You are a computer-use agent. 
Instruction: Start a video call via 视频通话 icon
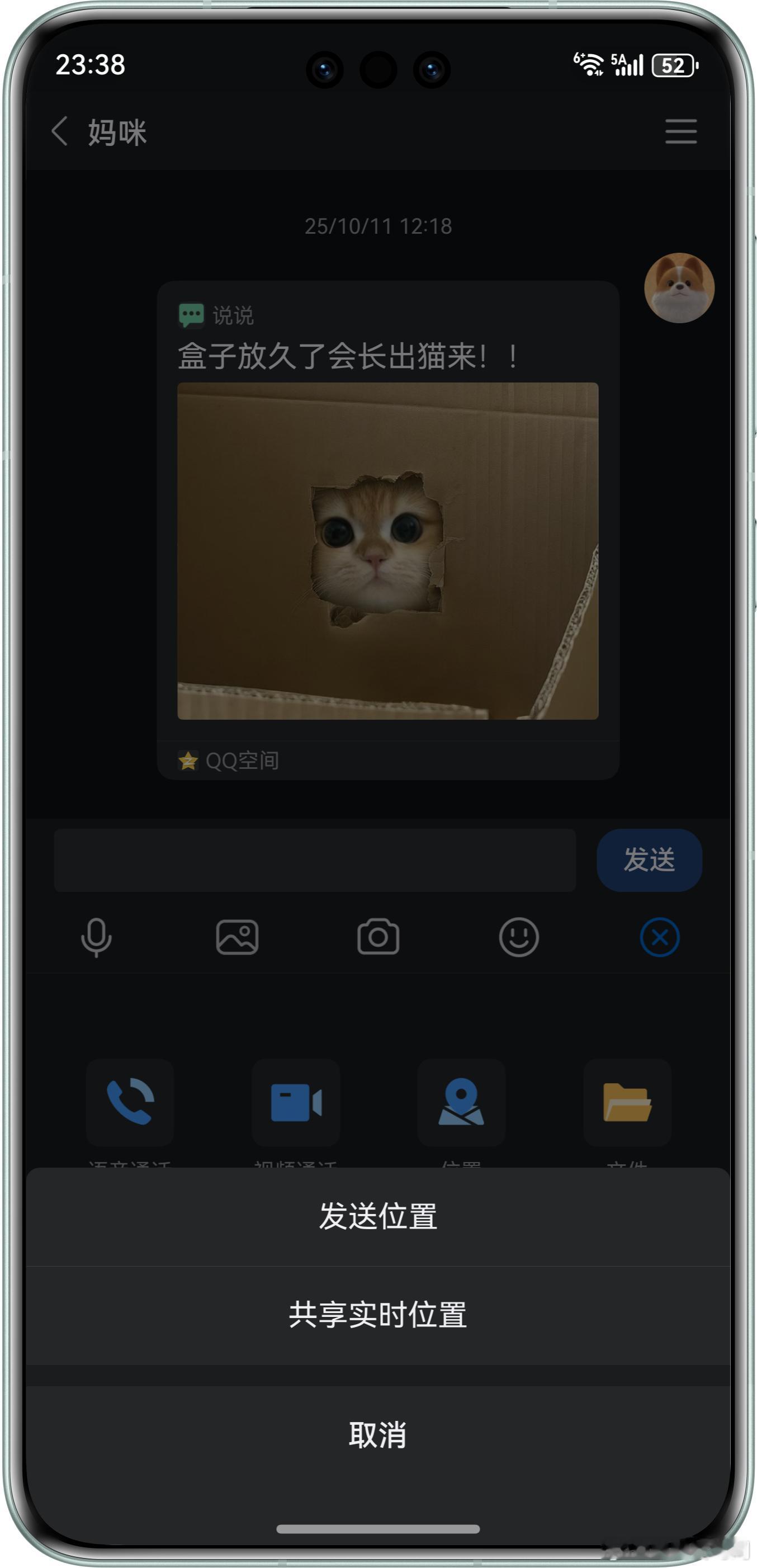pyautogui.click(x=296, y=1103)
